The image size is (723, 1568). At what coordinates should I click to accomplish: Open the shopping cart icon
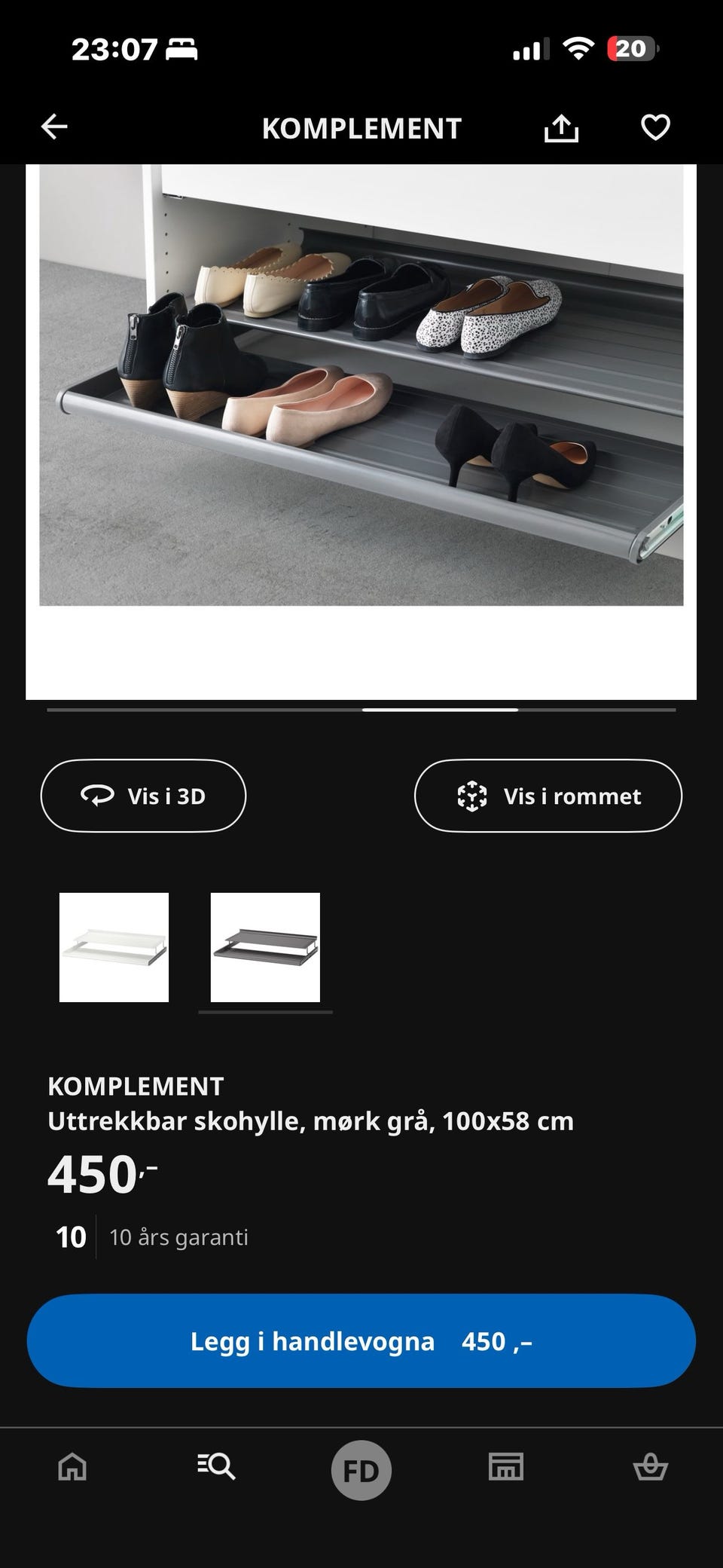(x=650, y=1468)
